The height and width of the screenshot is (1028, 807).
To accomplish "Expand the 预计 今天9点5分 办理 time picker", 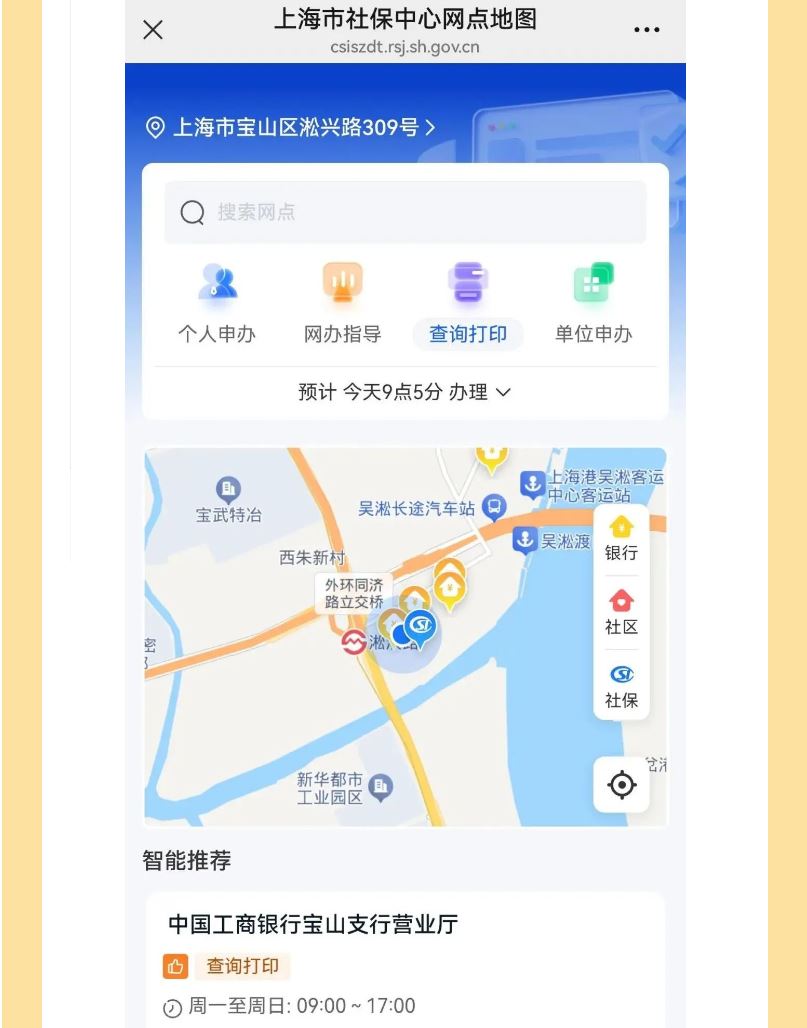I will 405,392.
